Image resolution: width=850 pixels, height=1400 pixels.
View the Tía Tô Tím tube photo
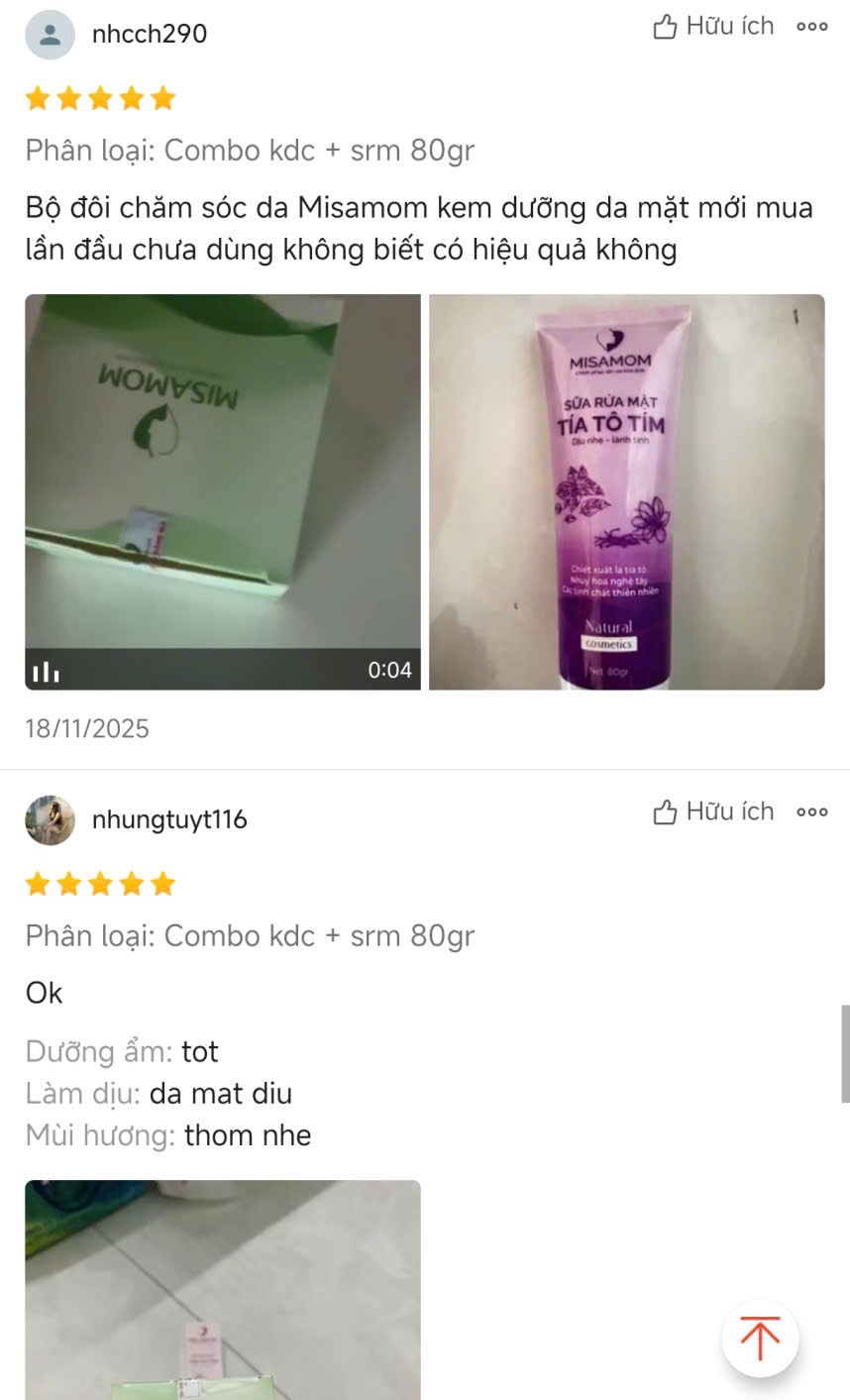(626, 491)
